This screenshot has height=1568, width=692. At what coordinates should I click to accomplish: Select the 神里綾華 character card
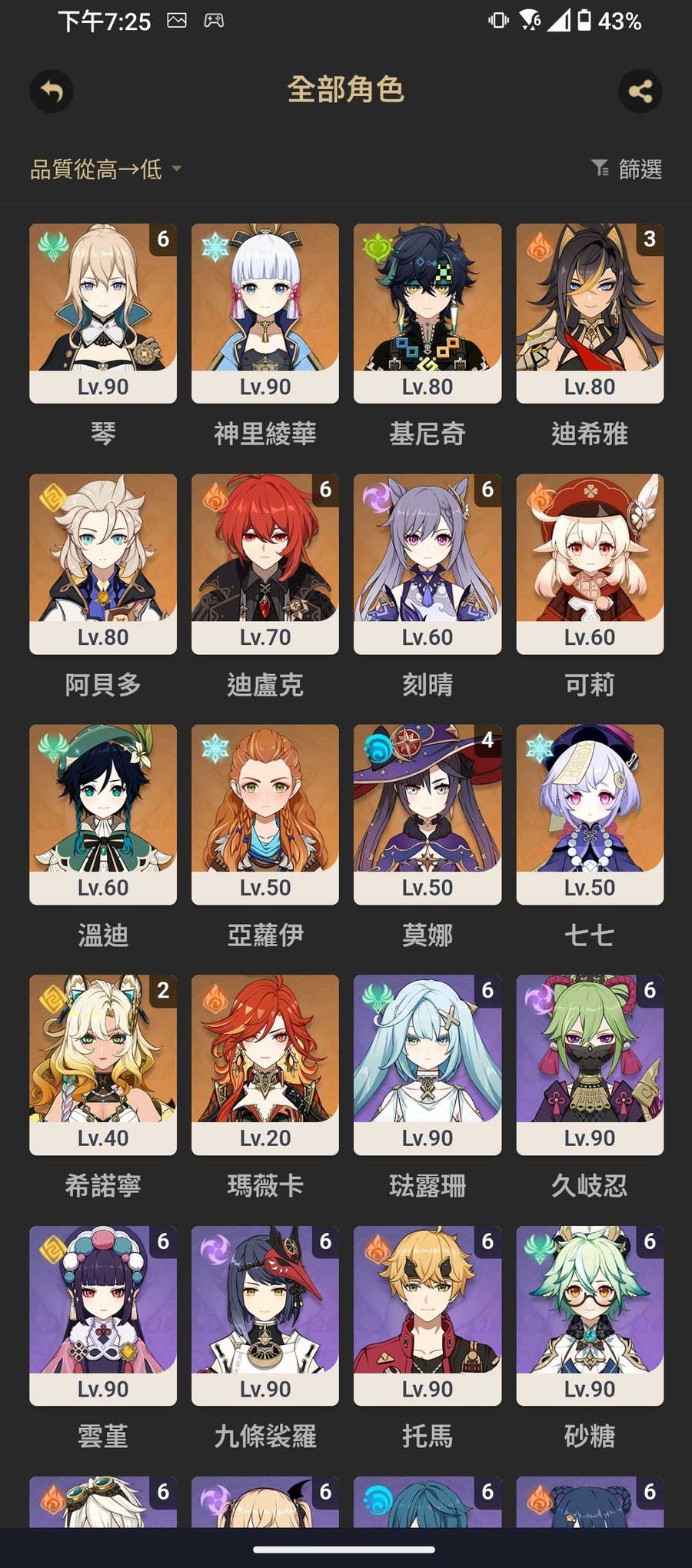point(265,313)
